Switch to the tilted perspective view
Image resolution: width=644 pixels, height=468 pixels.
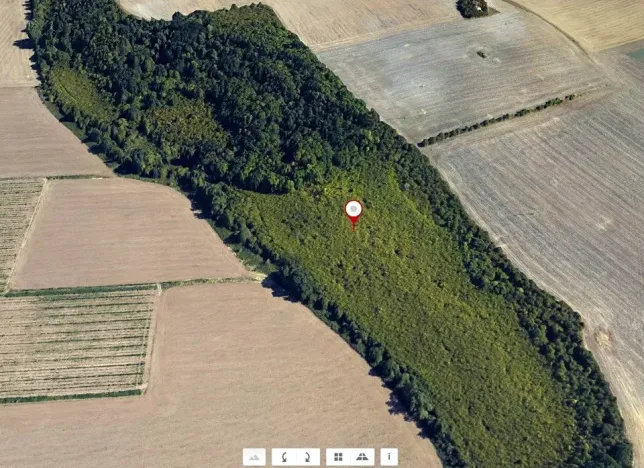pos(362,457)
